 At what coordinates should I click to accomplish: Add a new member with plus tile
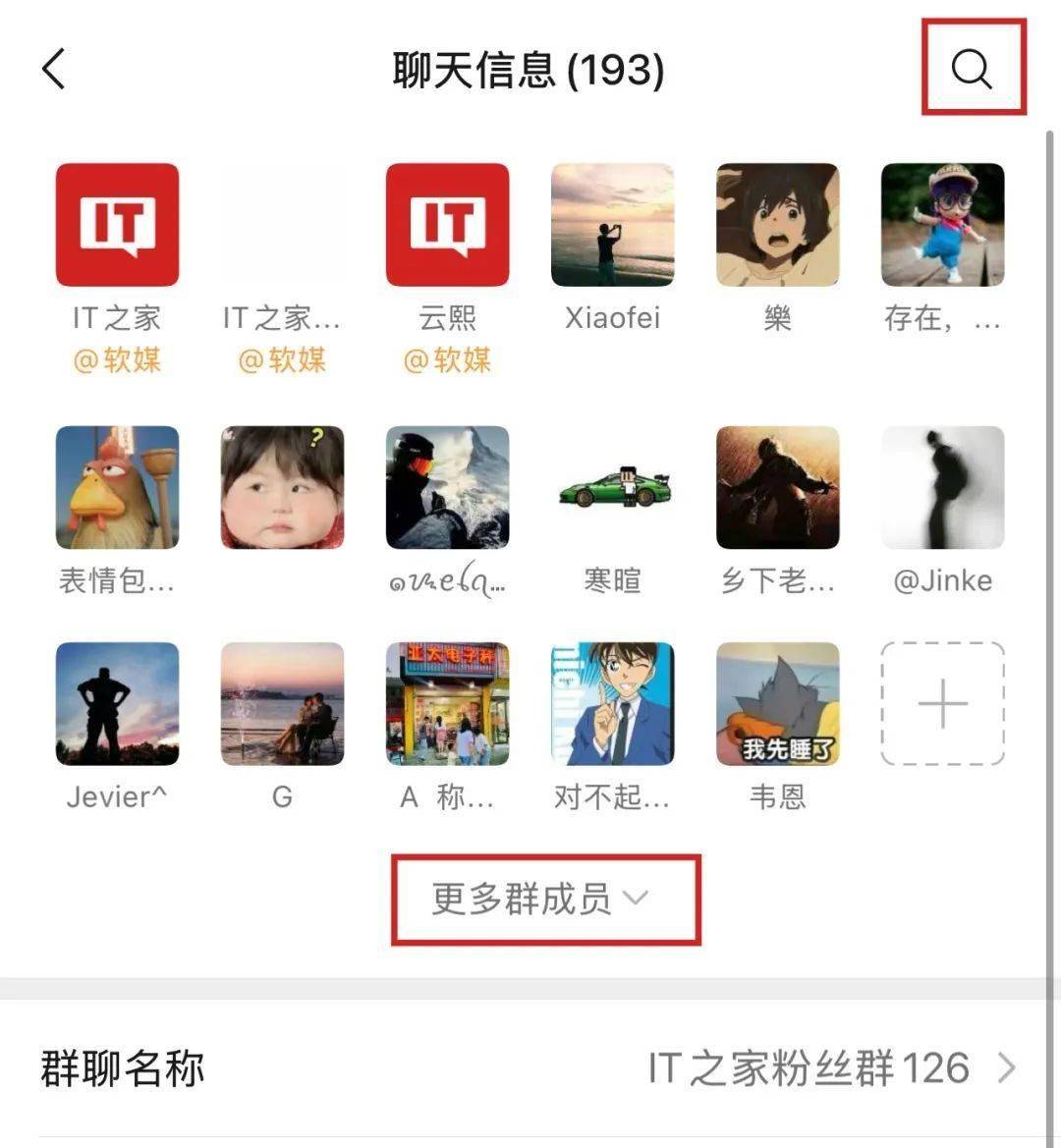pos(942,703)
